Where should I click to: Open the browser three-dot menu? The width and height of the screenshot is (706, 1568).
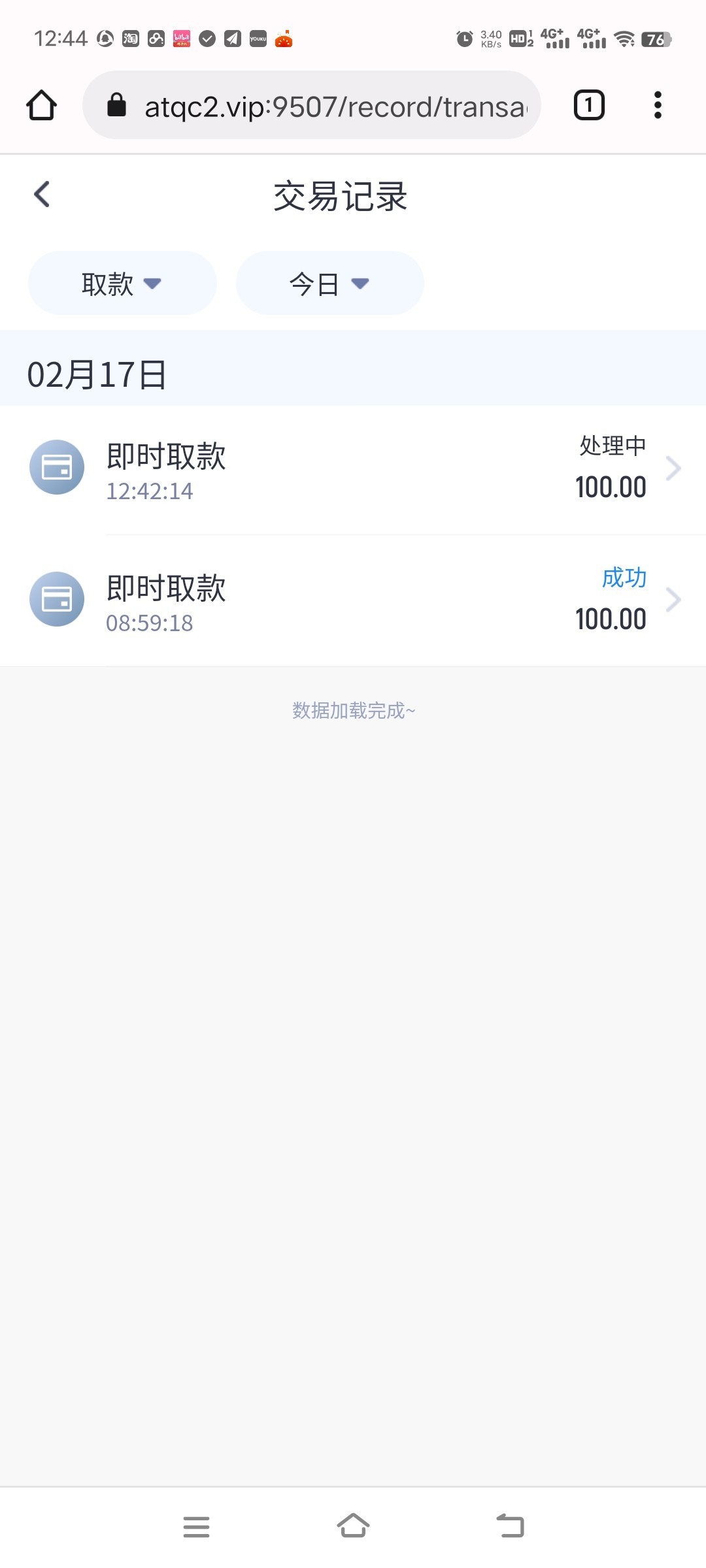pos(658,105)
